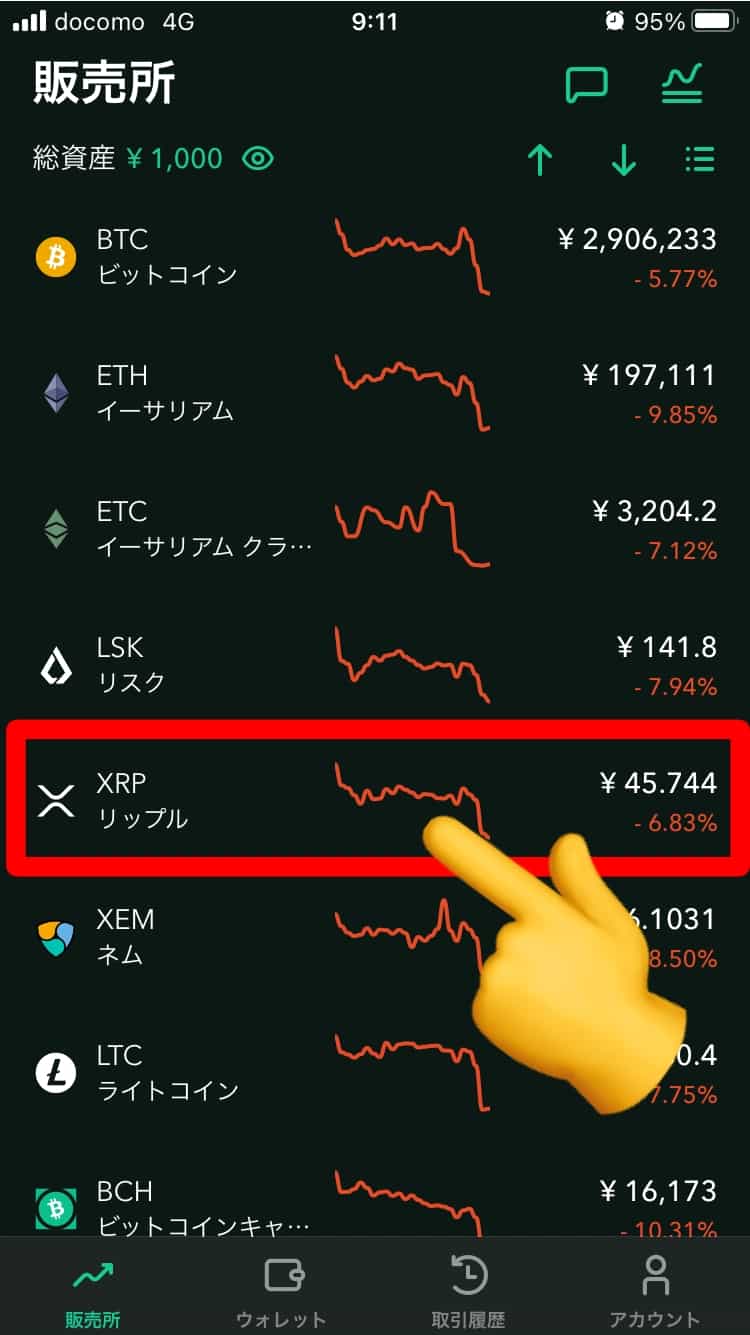The image size is (750, 1335).
Task: Tap the green down arrow icon
Action: point(624,160)
